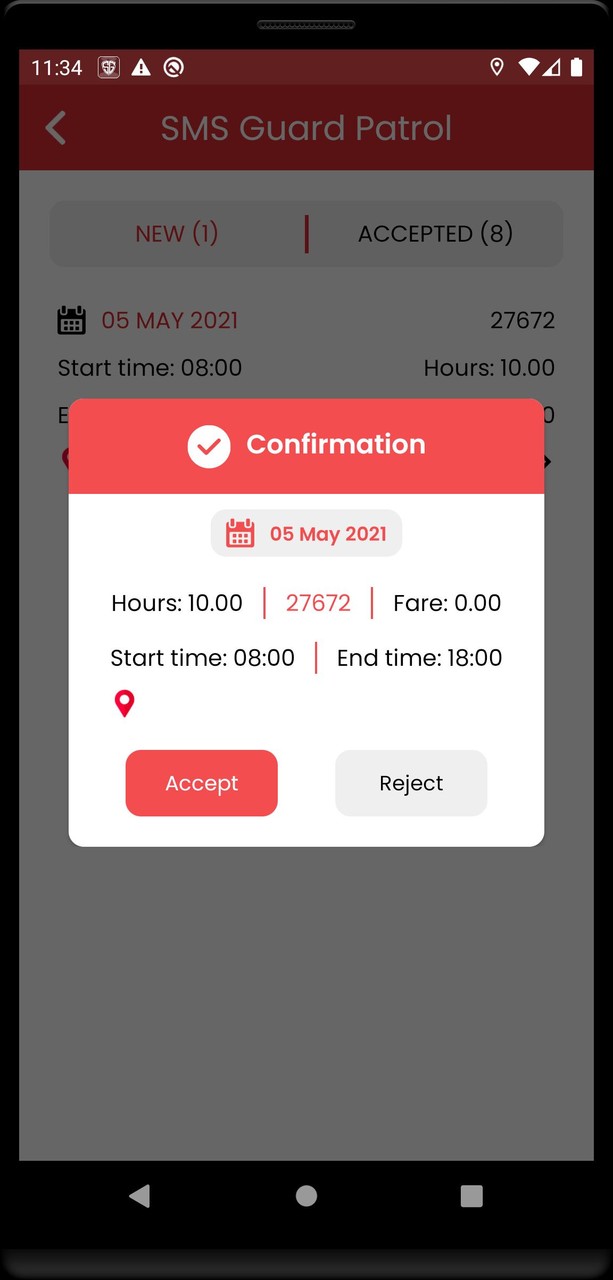Tap the location pin in the dialog
This screenshot has width=613, height=1280.
[x=124, y=704]
